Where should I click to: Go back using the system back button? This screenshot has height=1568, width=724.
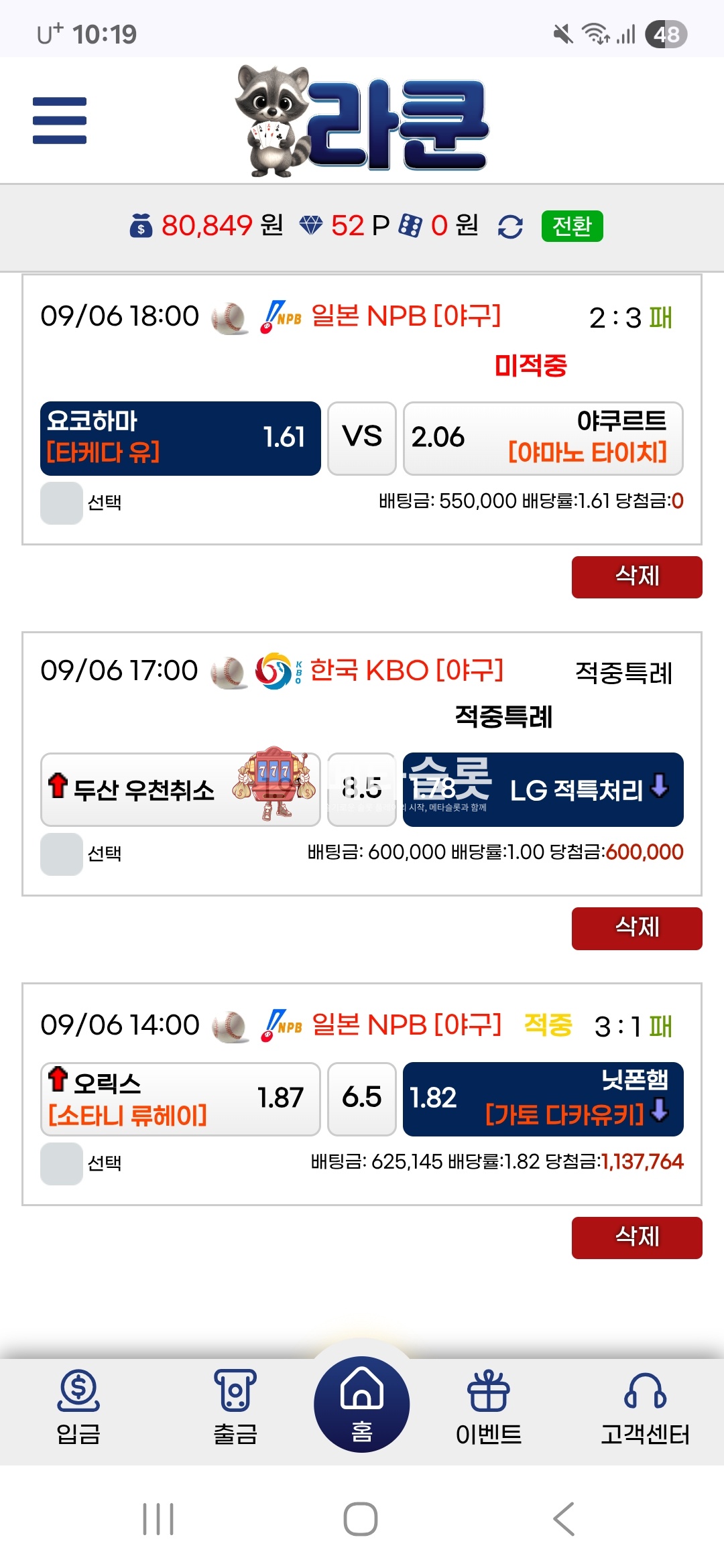pyautogui.click(x=564, y=1519)
